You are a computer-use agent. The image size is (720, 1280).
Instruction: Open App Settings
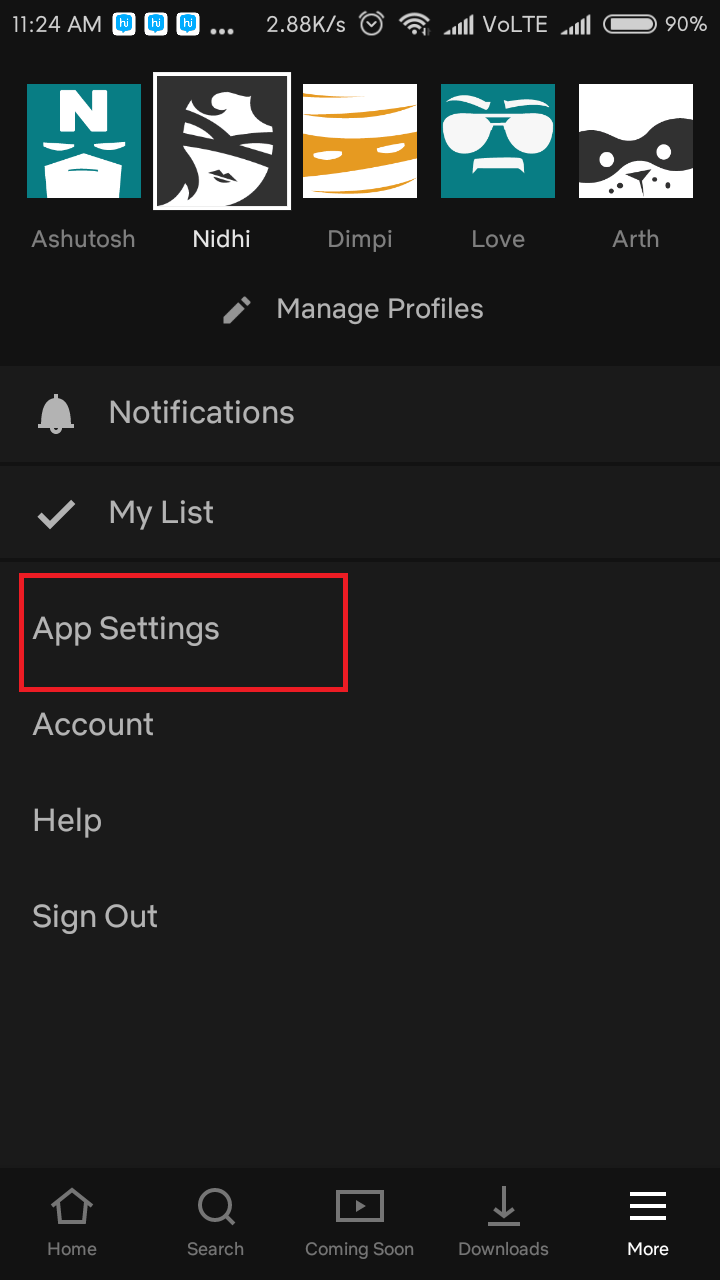(x=126, y=629)
